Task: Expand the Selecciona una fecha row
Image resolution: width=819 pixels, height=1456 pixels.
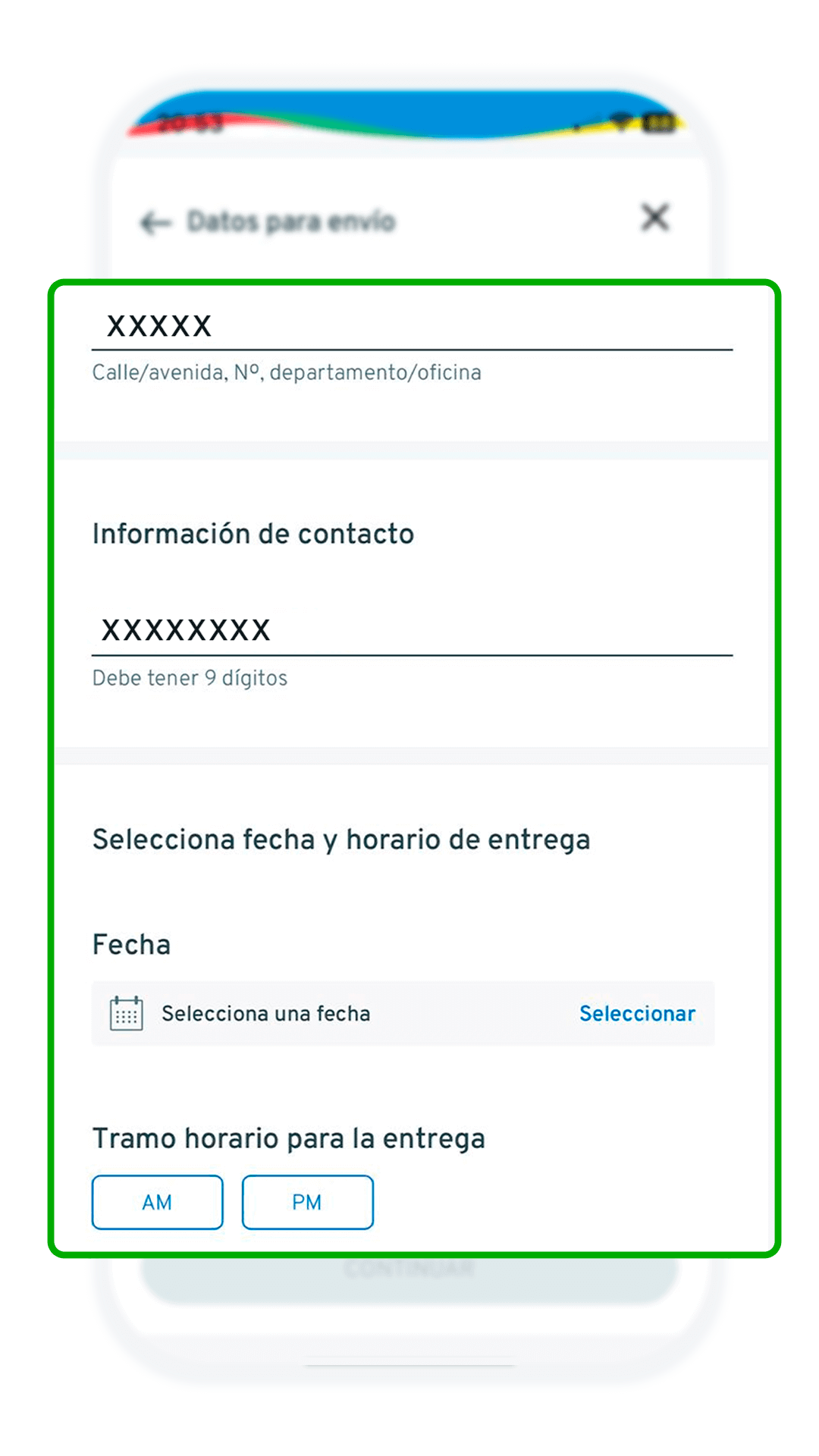Action: point(401,1013)
